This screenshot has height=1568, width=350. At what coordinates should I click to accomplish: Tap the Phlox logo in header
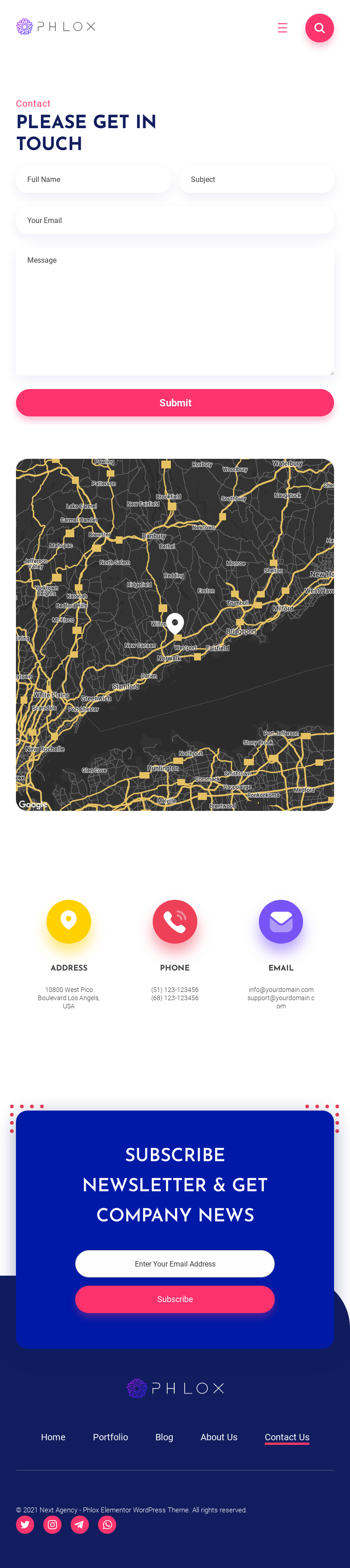[56, 27]
